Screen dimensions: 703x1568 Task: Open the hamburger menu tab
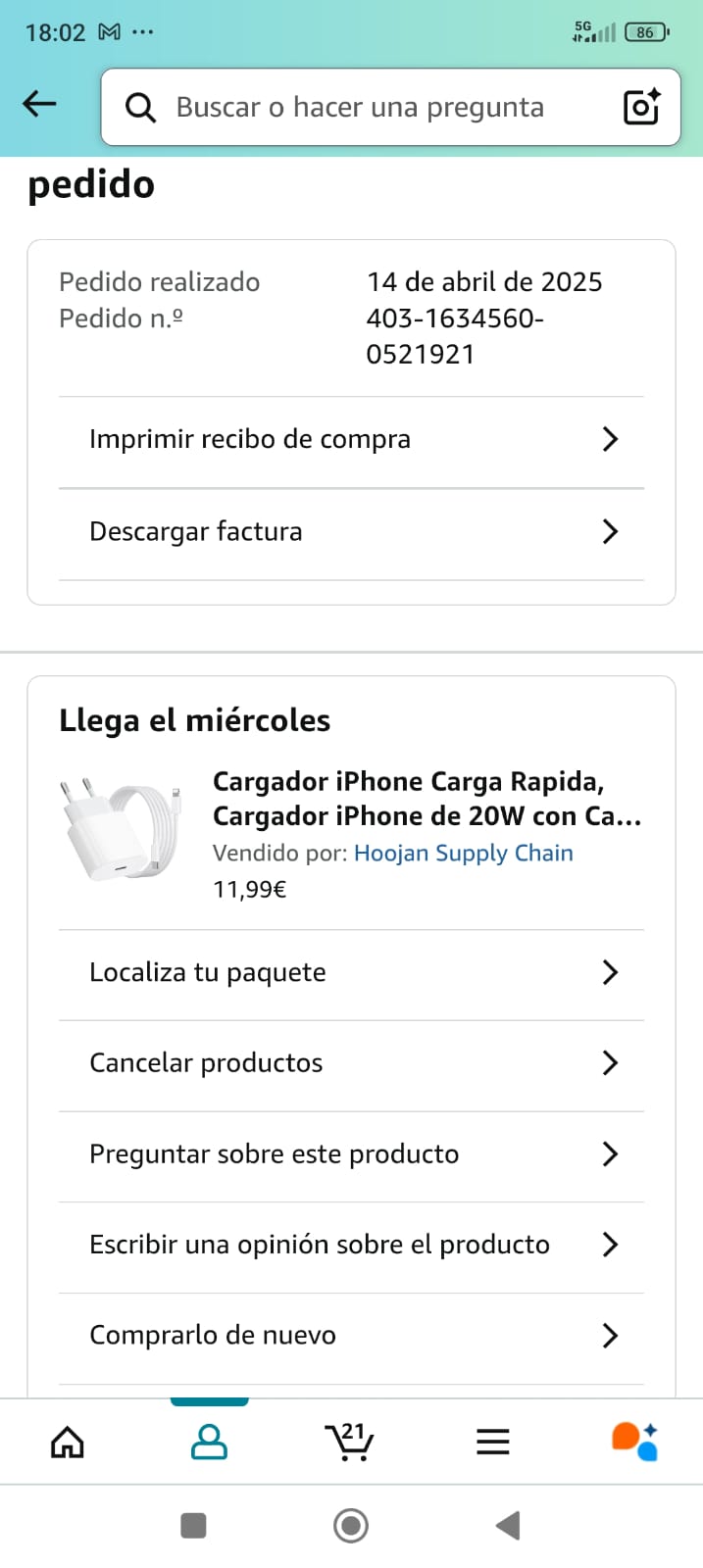(x=492, y=1442)
